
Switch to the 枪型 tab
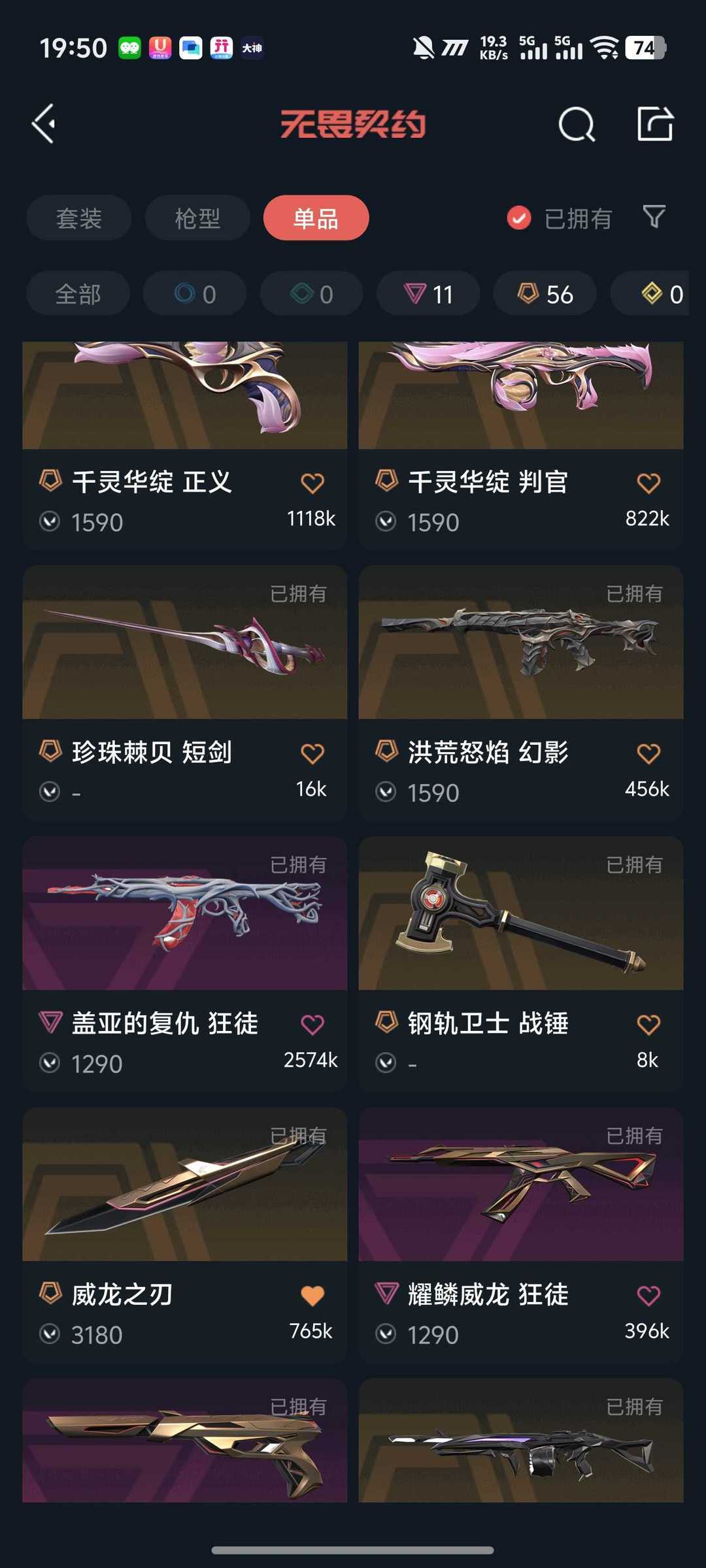point(197,218)
